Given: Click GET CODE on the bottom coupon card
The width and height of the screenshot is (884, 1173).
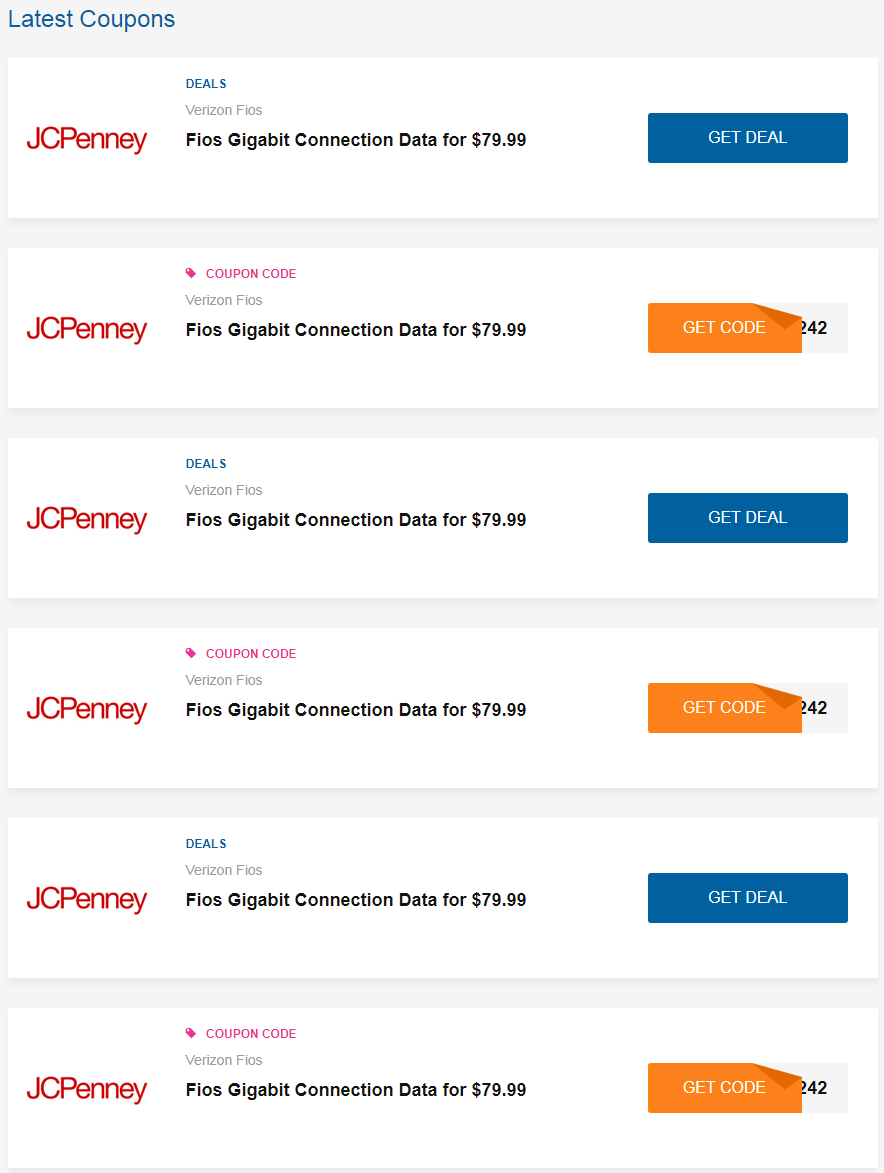Looking at the screenshot, I should click(724, 1087).
